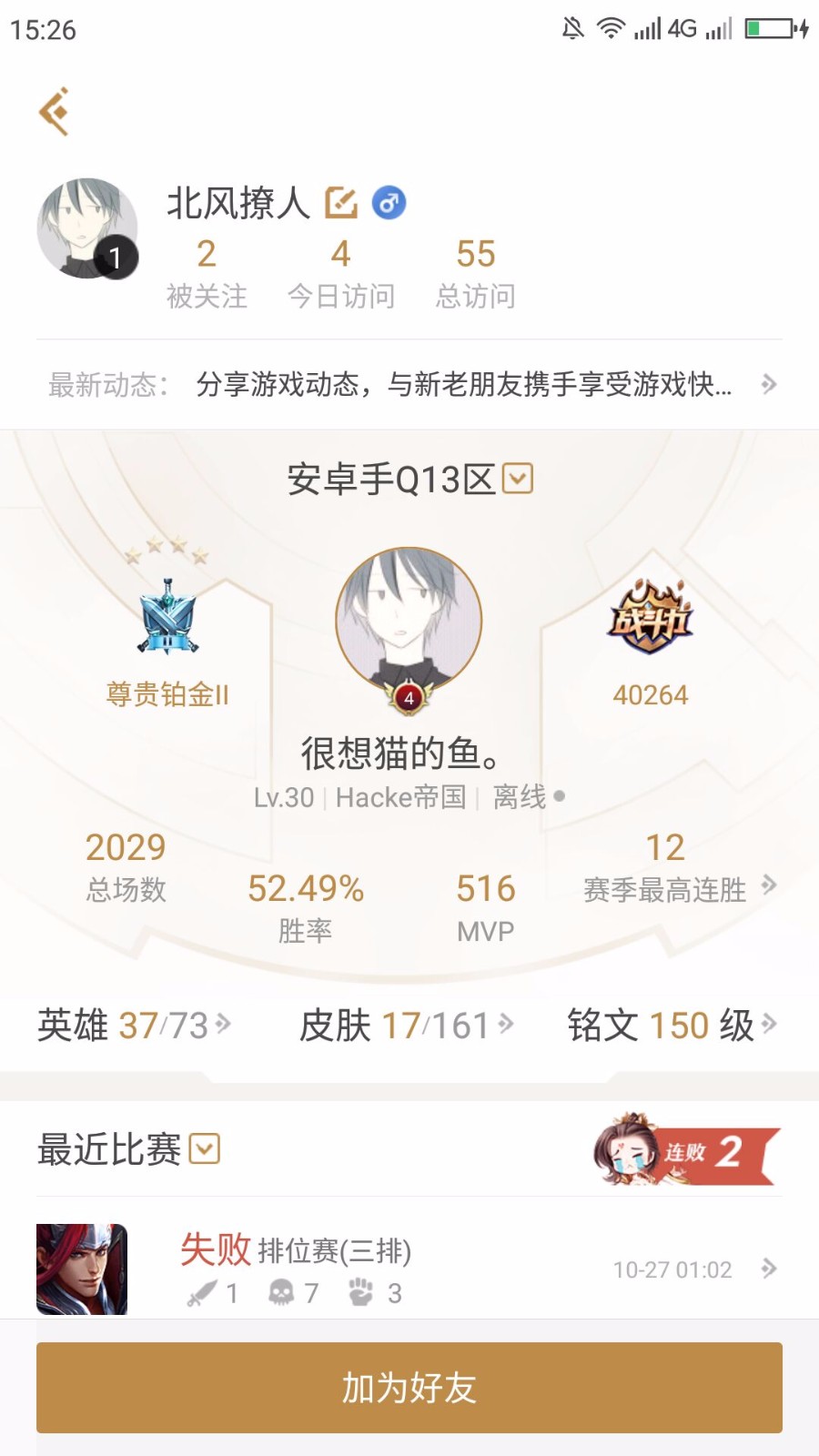Expand the 最近比赛 filter dropdown

[205, 1149]
